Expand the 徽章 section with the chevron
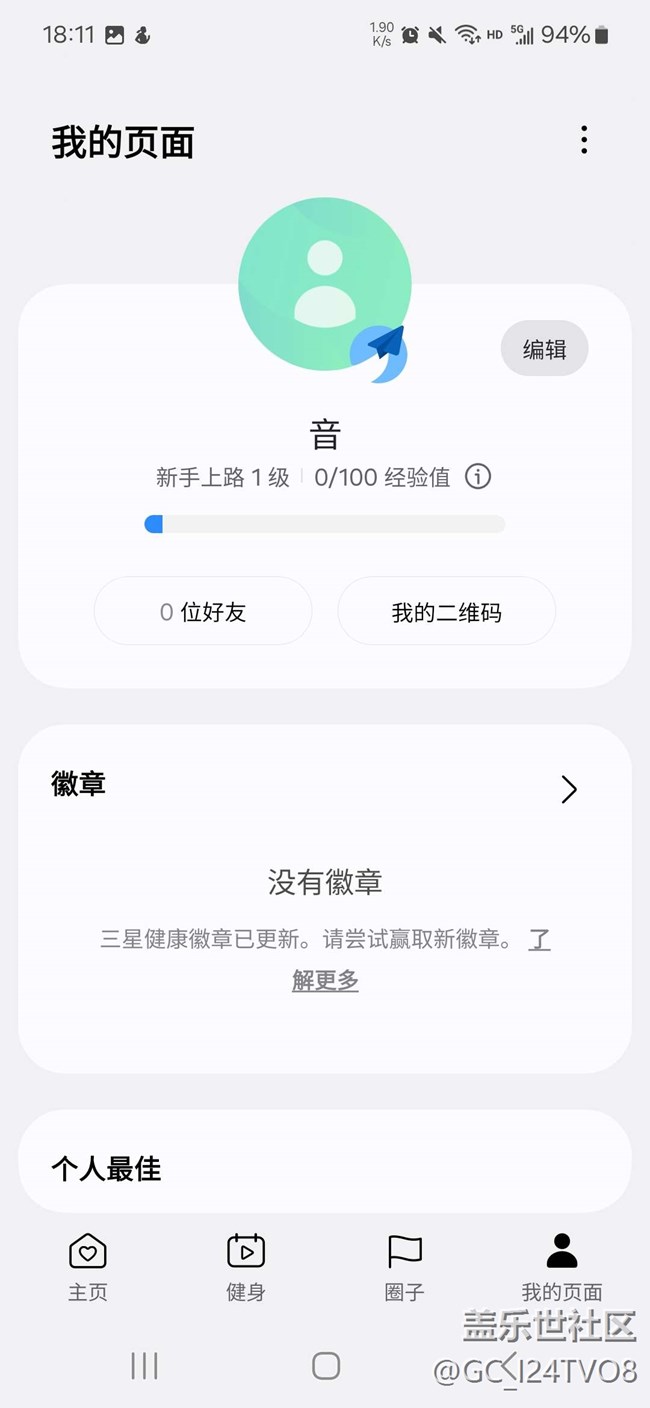The height and width of the screenshot is (1408, 650). pos(569,789)
